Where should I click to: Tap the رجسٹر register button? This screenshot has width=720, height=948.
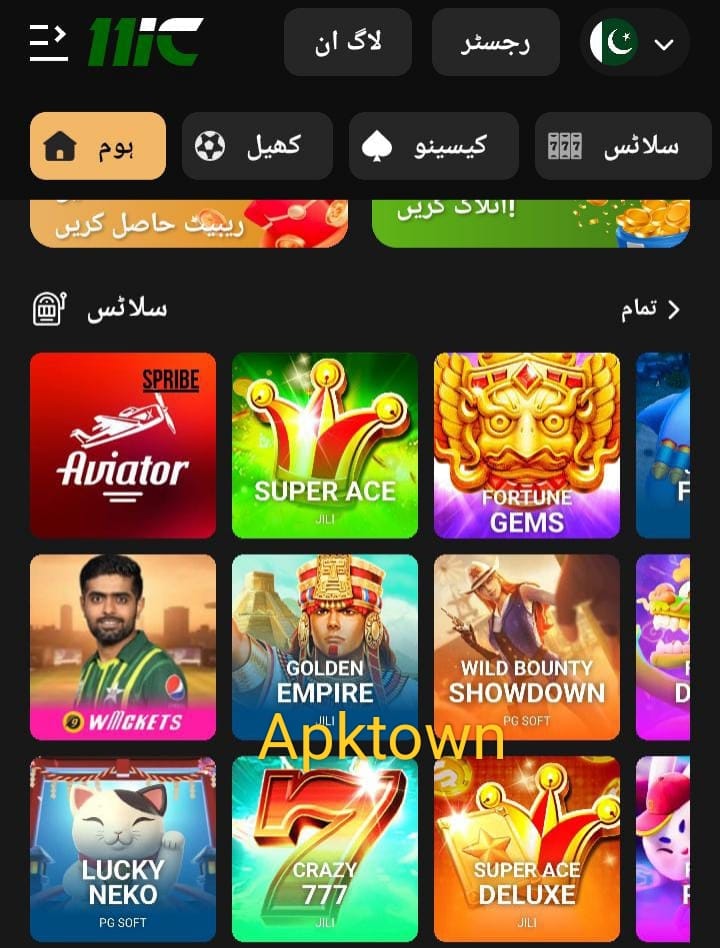494,42
